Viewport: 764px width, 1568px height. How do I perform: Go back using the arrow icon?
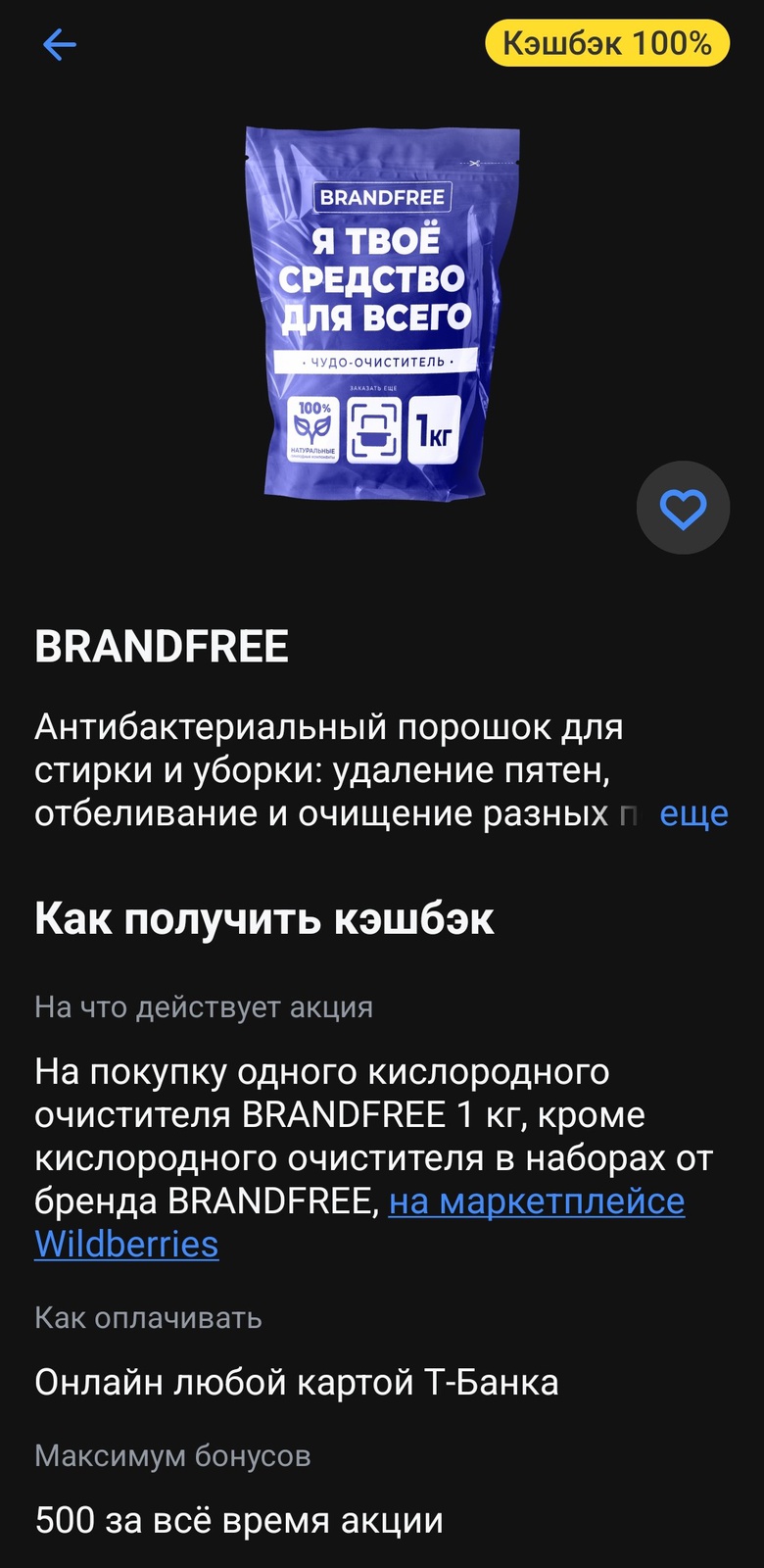(60, 44)
